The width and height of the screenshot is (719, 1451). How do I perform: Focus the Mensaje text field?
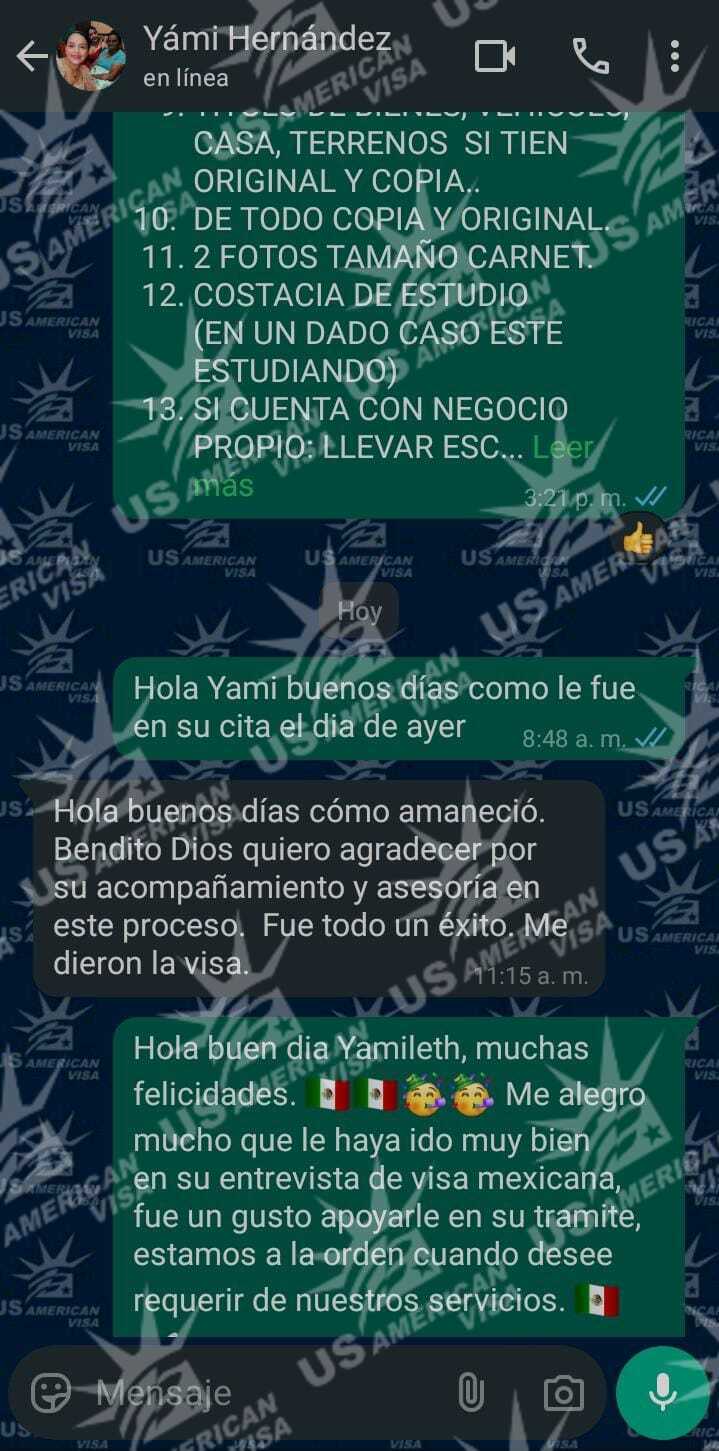(260, 1392)
